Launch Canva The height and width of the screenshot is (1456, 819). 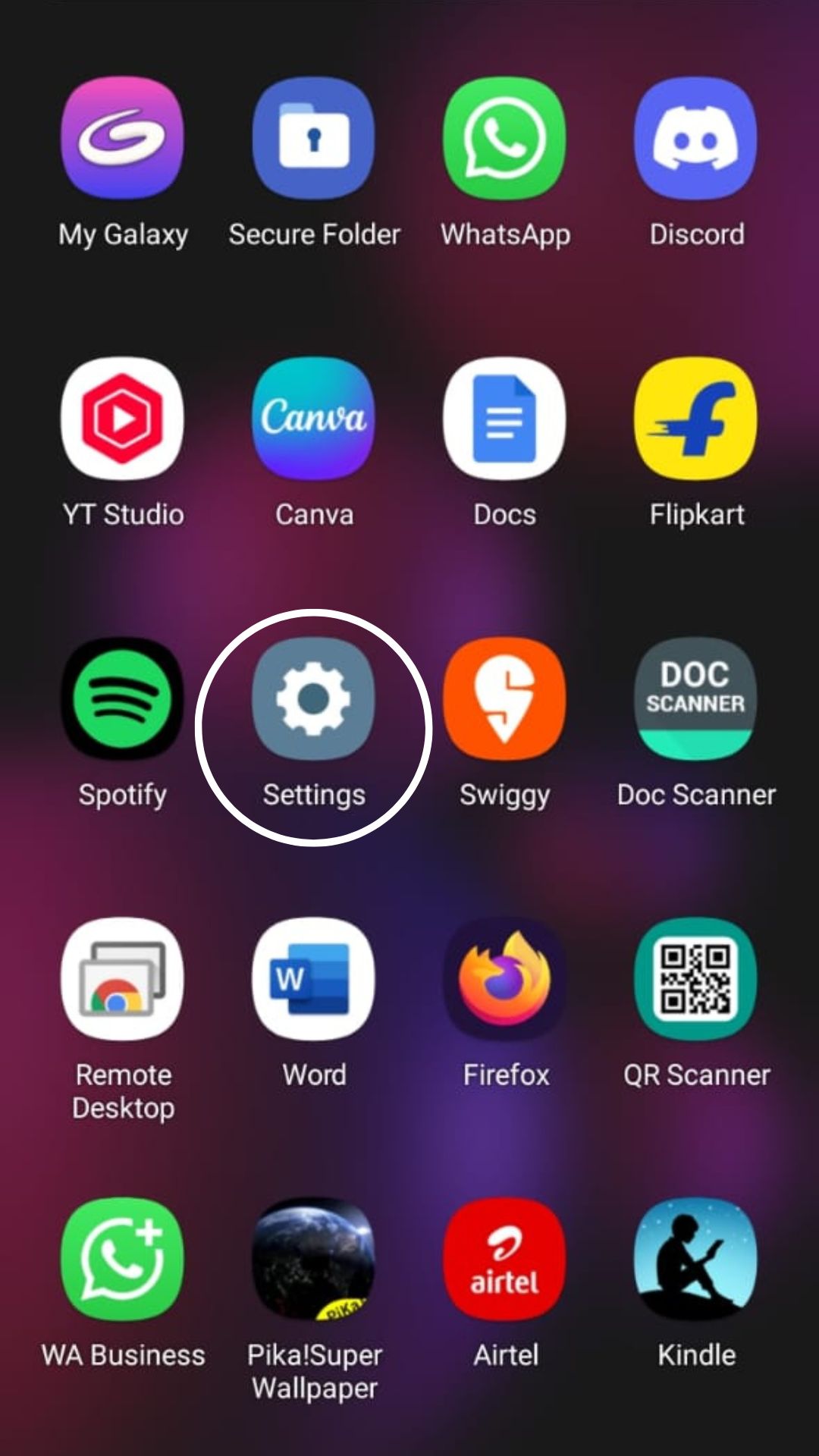click(314, 419)
